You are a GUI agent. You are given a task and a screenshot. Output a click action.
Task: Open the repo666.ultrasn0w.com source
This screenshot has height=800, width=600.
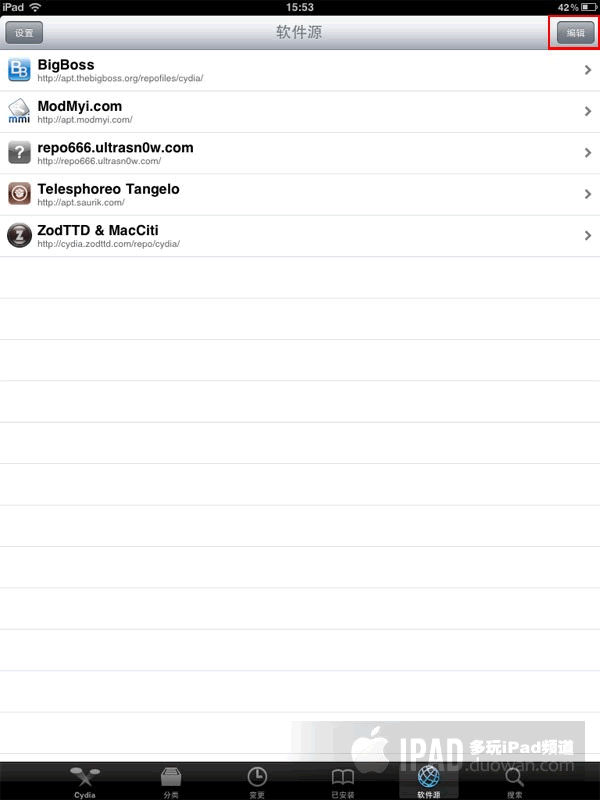click(300, 152)
